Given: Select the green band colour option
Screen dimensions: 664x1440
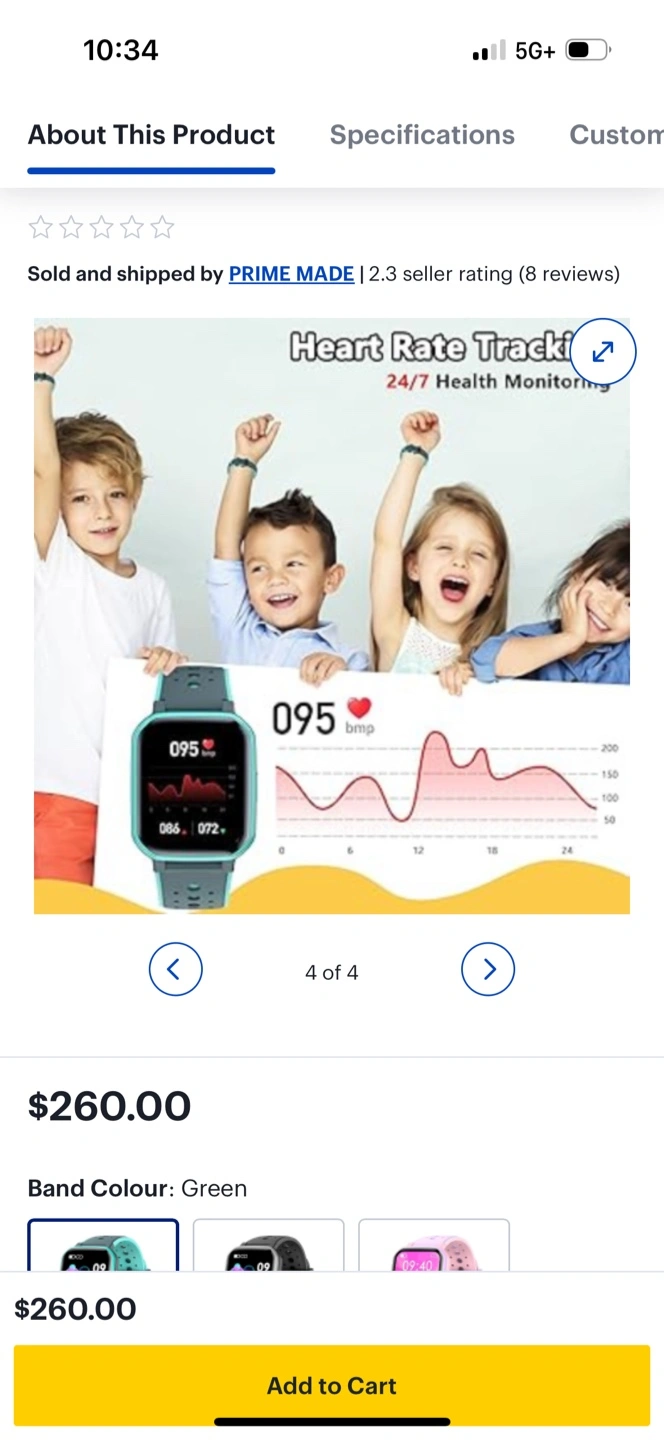Looking at the screenshot, I should (103, 1245).
